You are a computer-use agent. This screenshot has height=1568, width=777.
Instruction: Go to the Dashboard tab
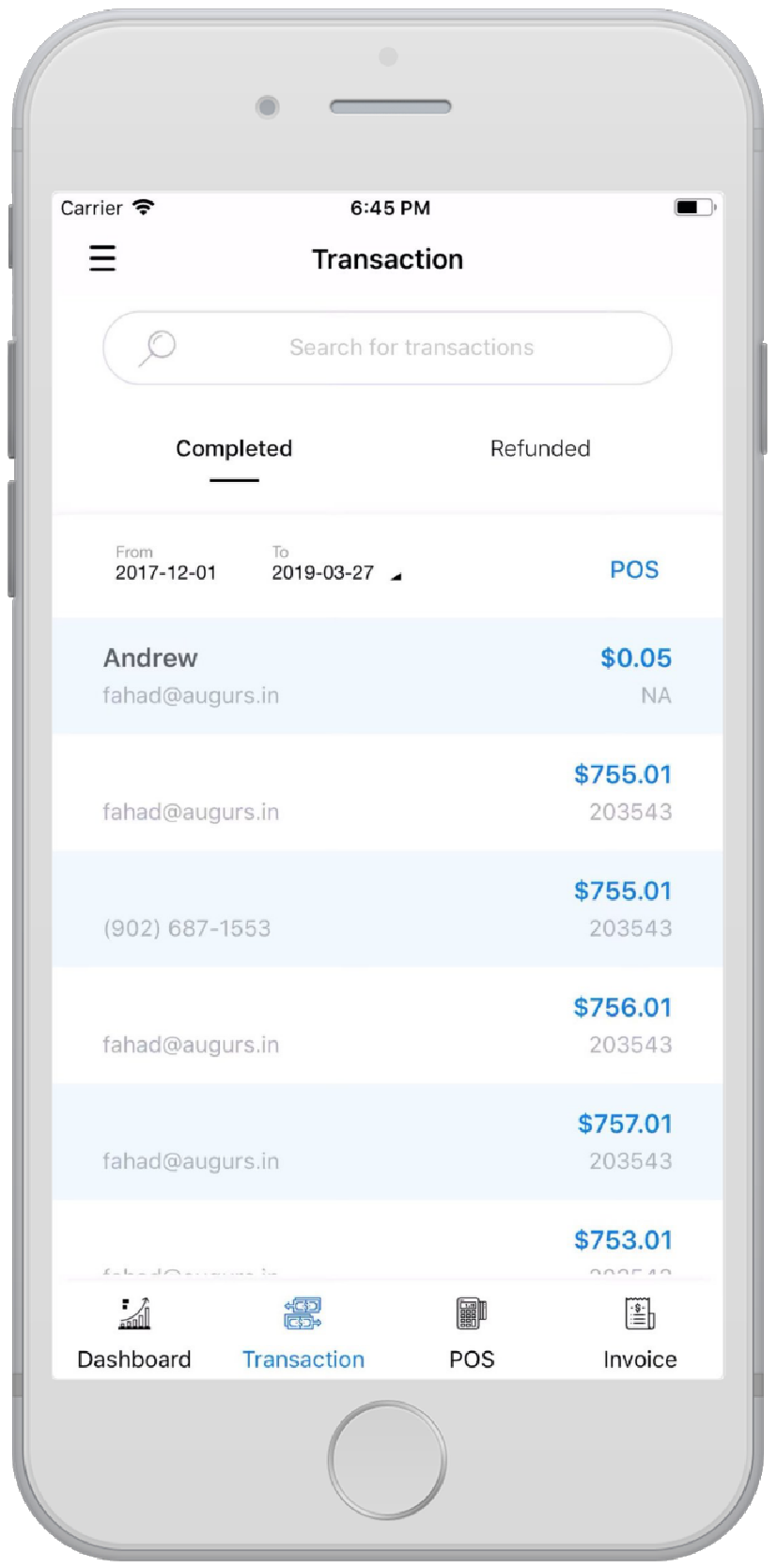click(134, 1332)
